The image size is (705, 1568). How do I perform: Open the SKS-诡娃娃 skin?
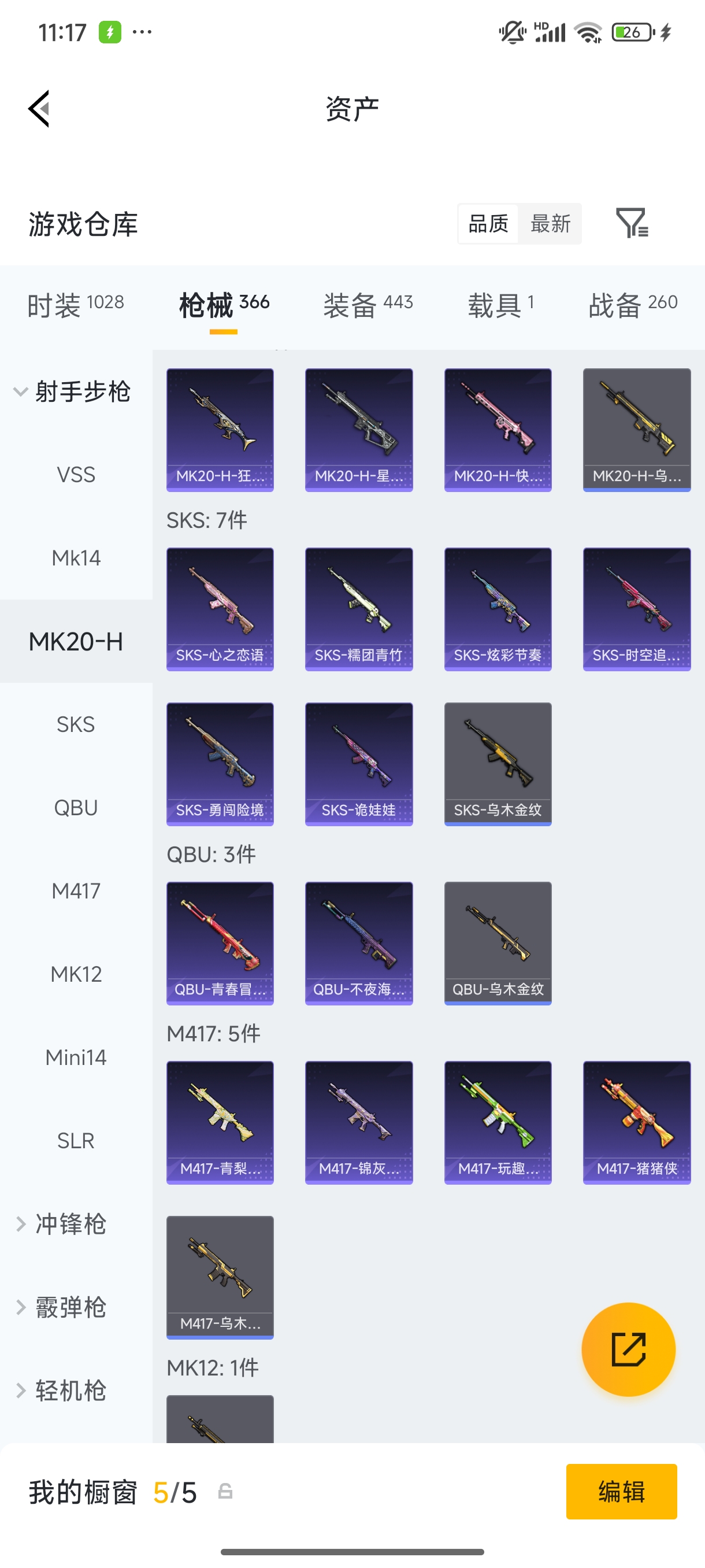pos(359,764)
